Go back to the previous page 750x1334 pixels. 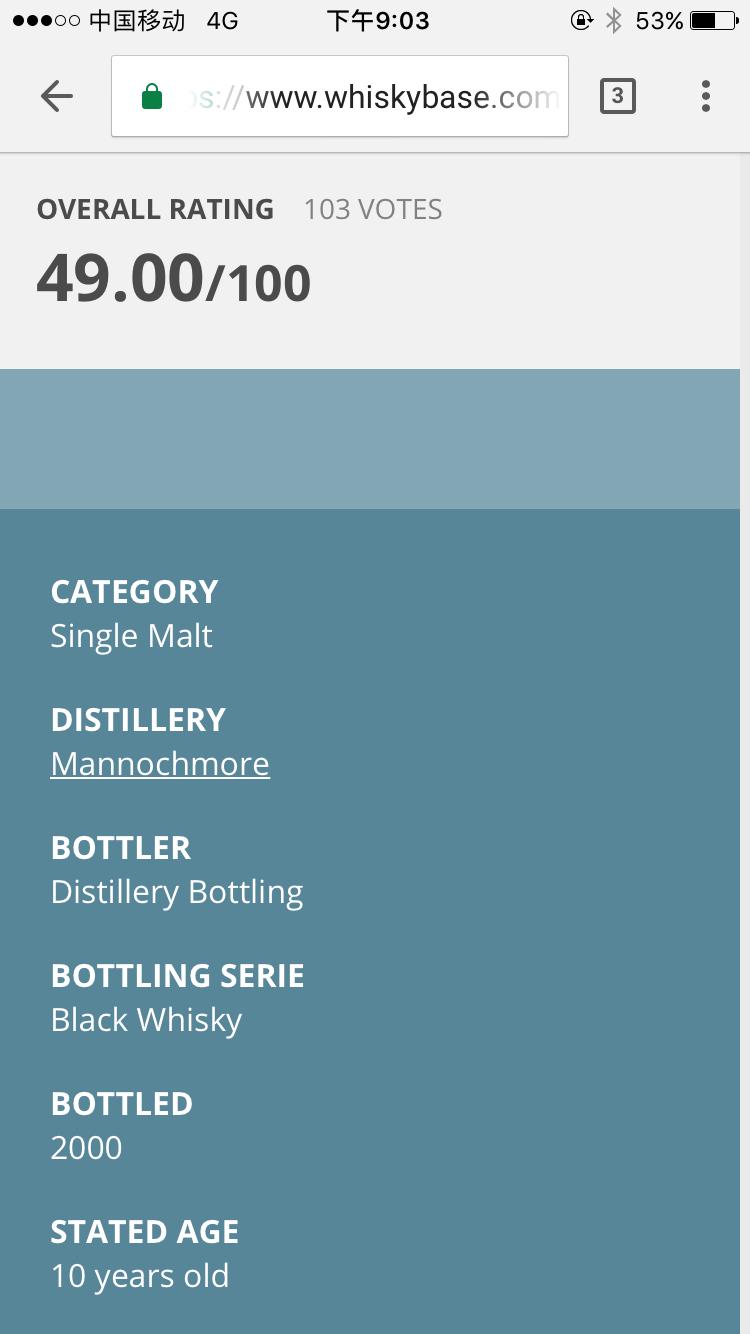[57, 96]
